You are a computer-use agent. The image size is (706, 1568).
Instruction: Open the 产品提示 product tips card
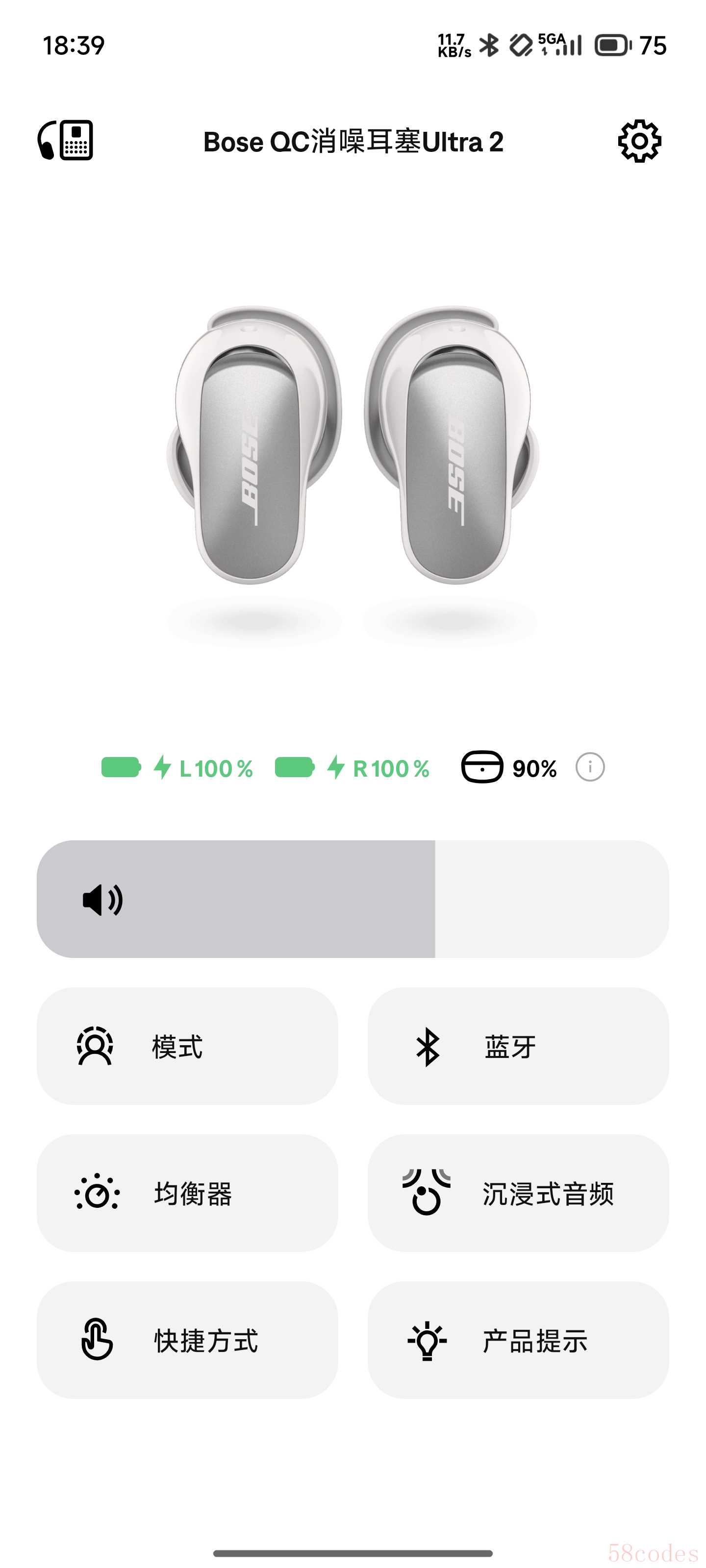tap(518, 1340)
